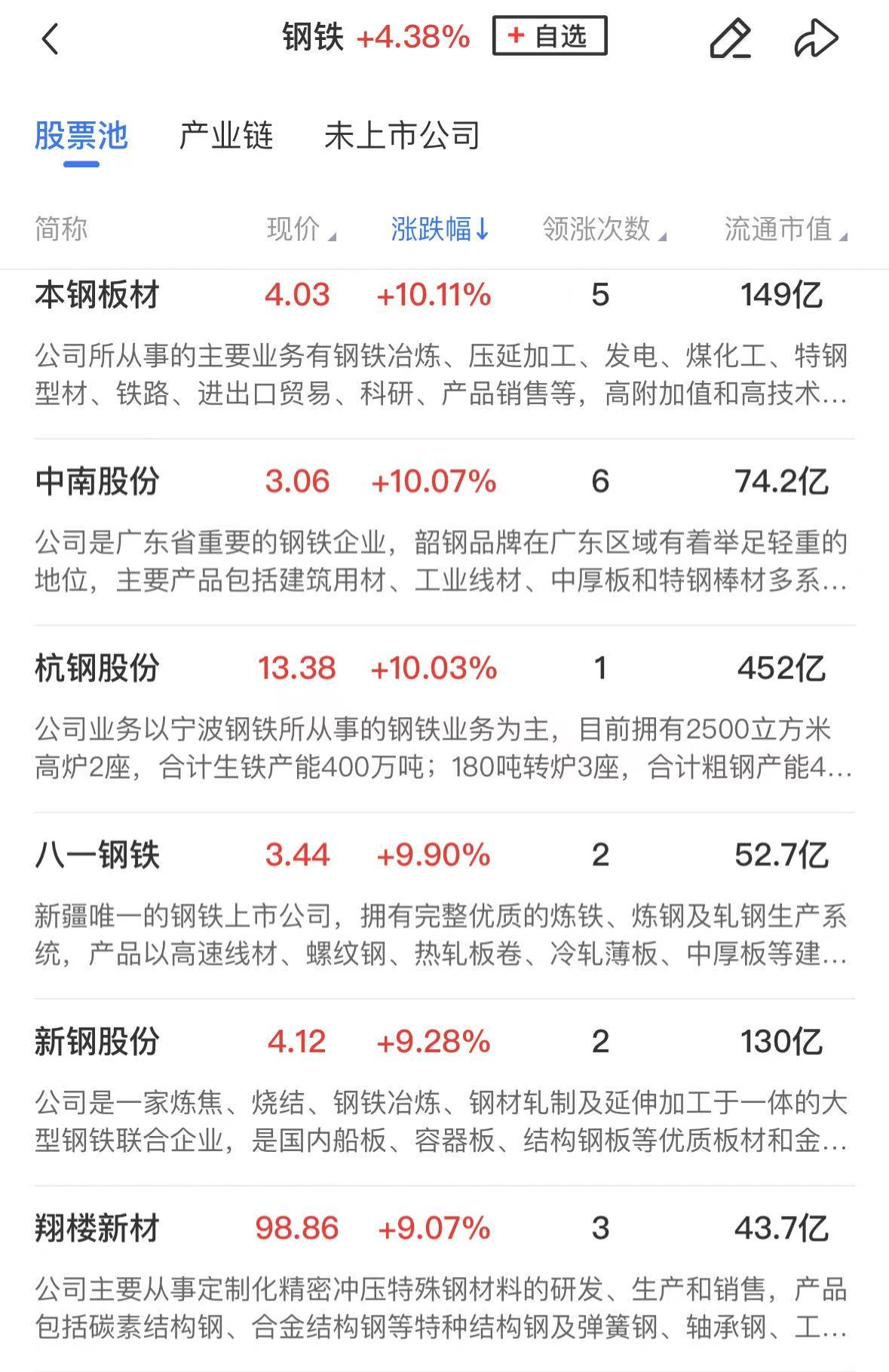This screenshot has height=1372, width=889.
Task: Sort stocks by 领涨次数
Action: [x=603, y=229]
